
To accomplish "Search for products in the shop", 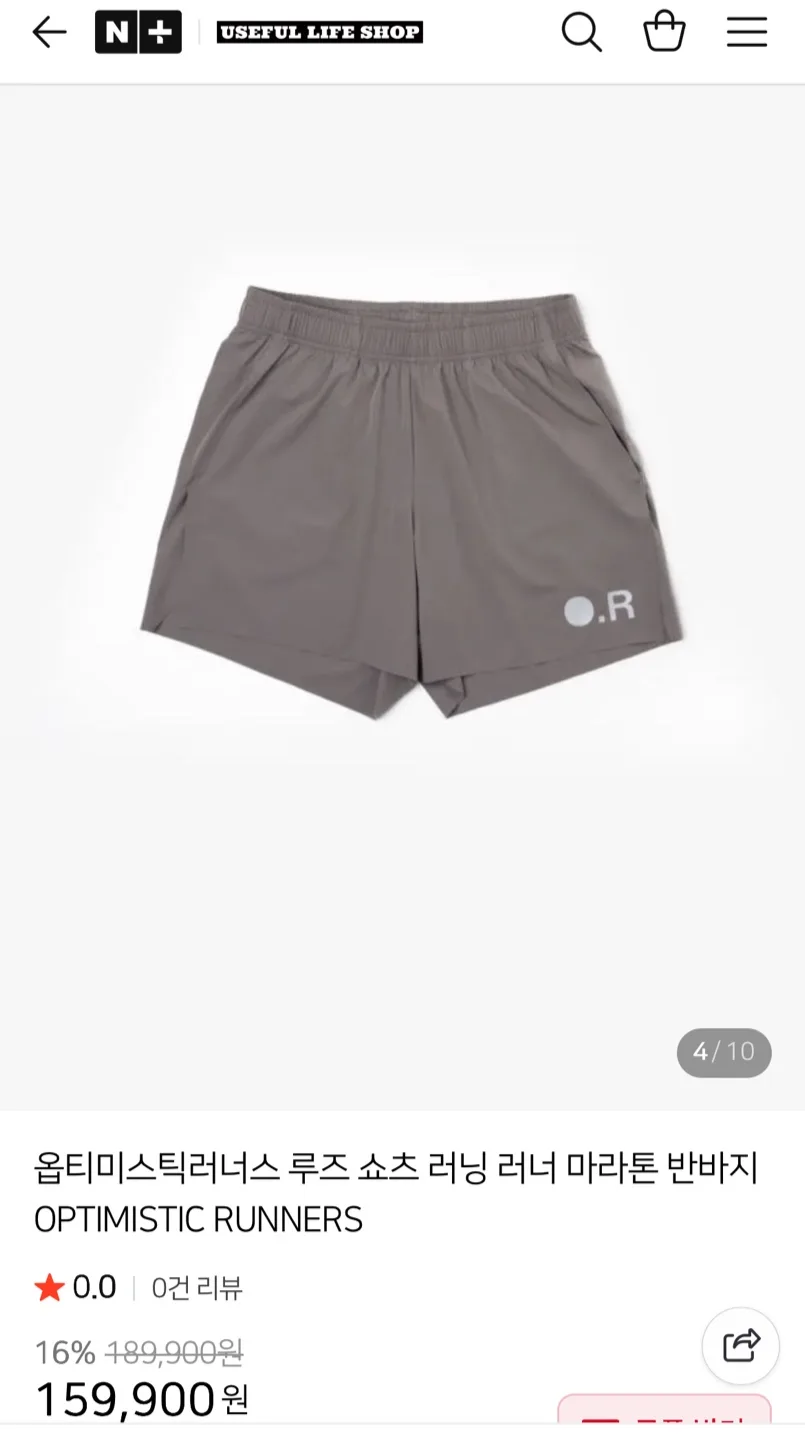I will 581,33.
